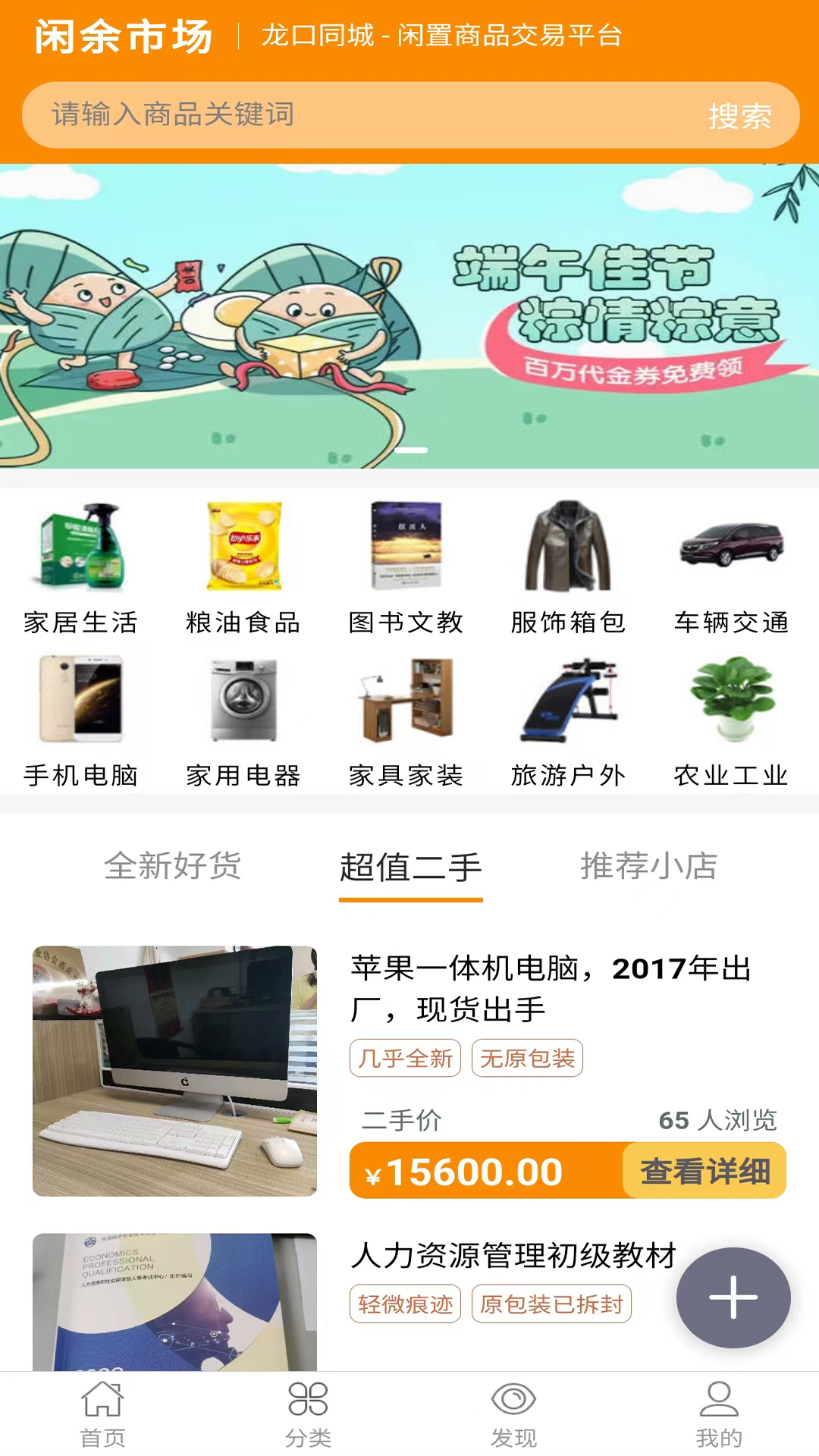
Task: Tap the 轻微痕迹 tag on the textbook listing
Action: (404, 1303)
